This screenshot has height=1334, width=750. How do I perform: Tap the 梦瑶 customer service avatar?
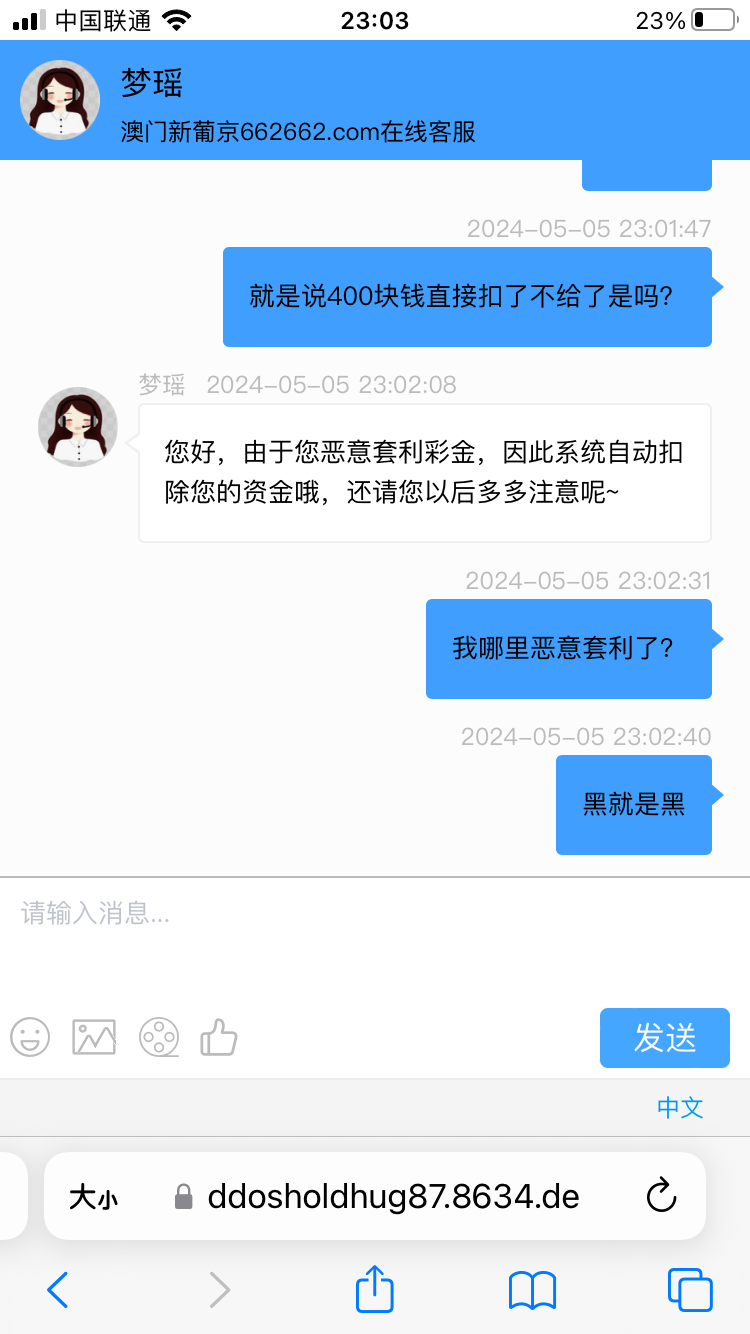coord(60,100)
